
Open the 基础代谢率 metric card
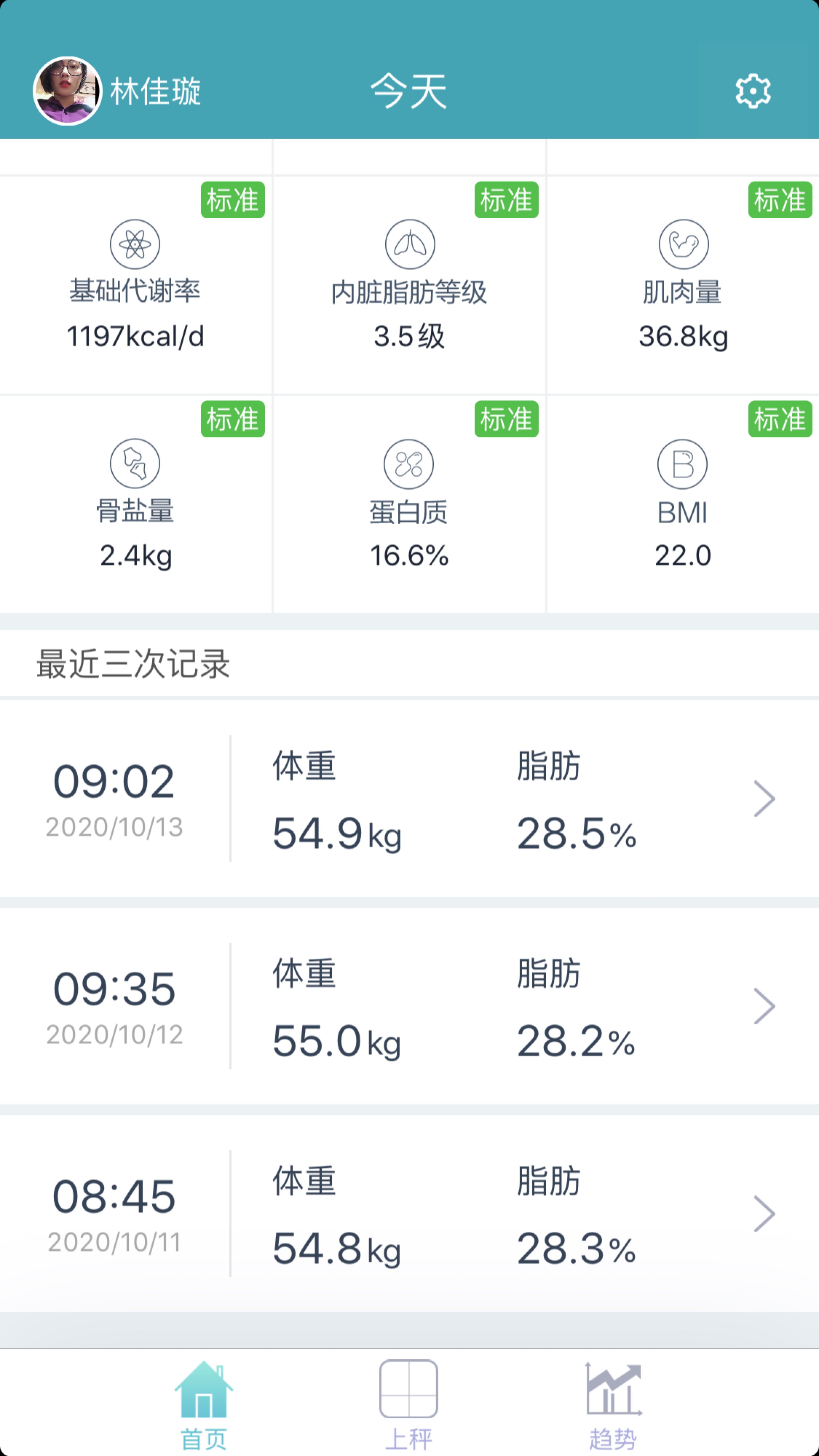(136, 285)
